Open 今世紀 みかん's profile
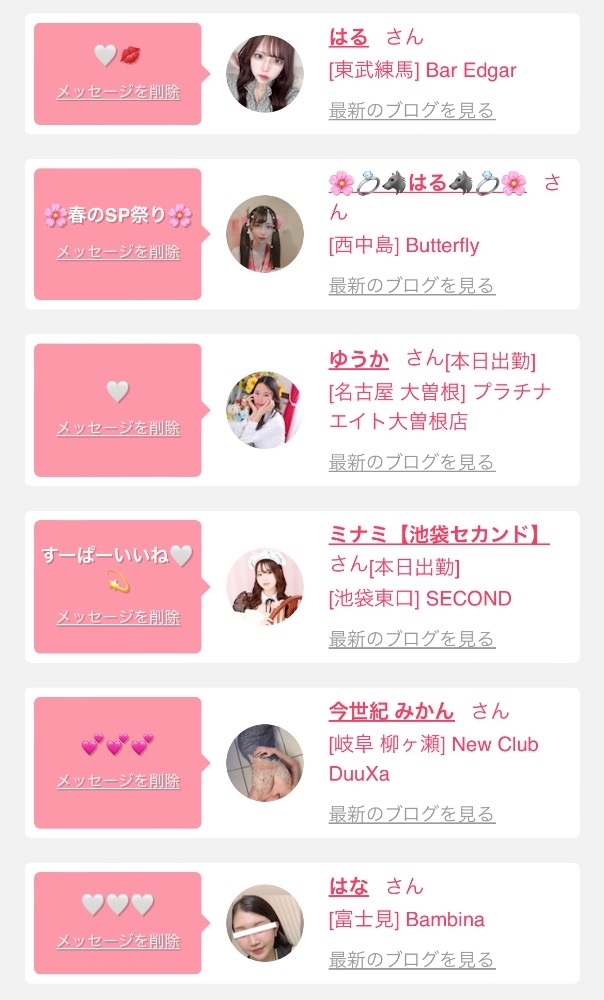Image resolution: width=604 pixels, height=1000 pixels. 391,711
